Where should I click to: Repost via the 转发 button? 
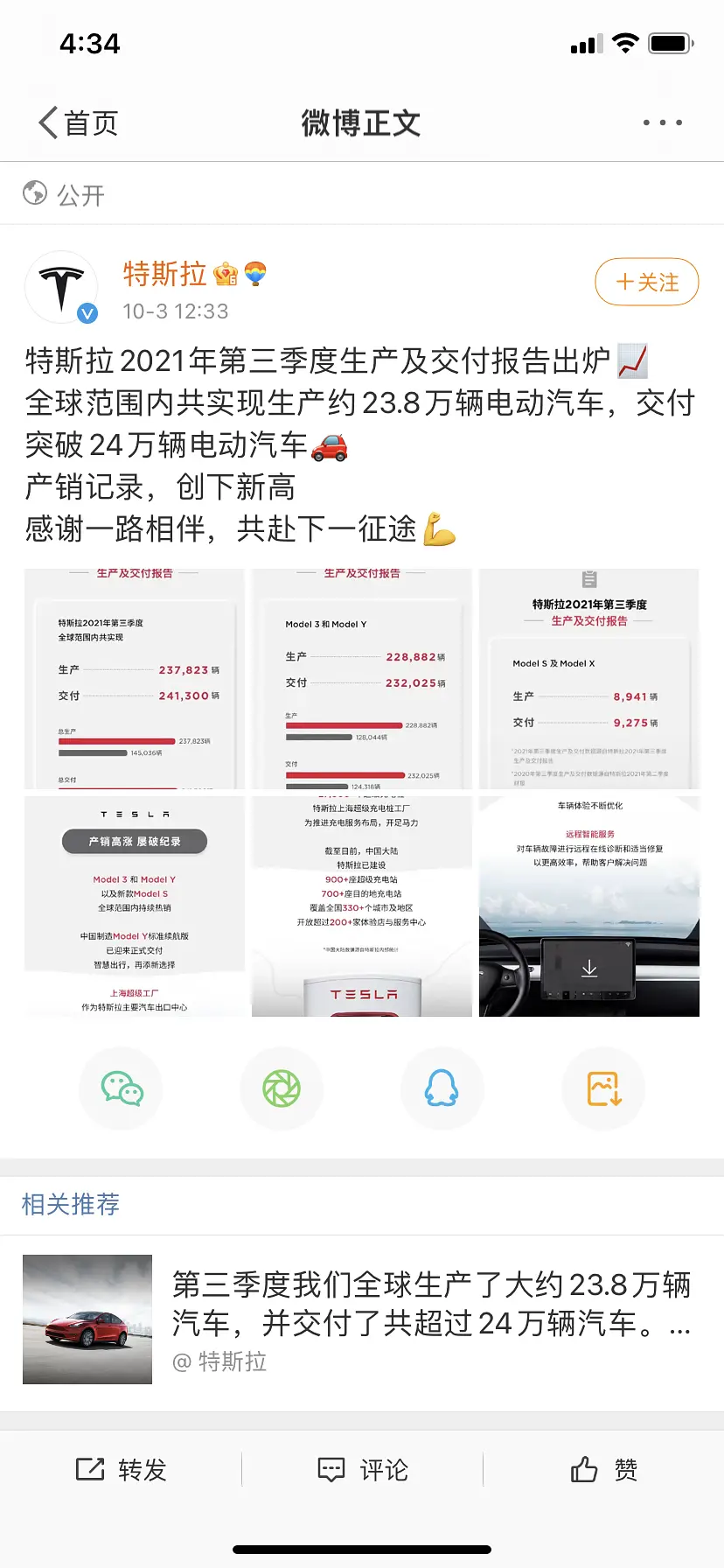(122, 1470)
